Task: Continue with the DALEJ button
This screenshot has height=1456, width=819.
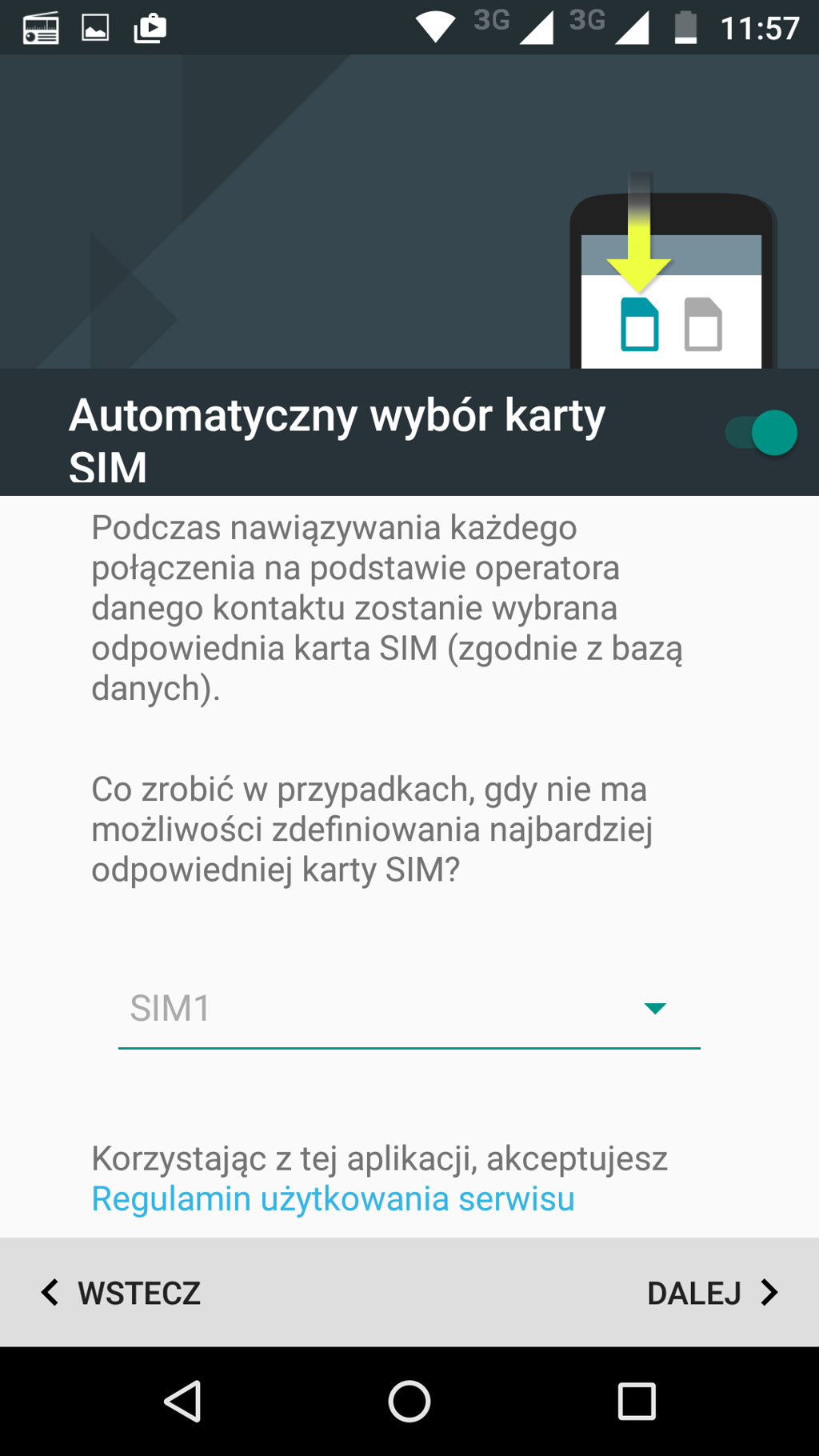Action: pos(711,1293)
